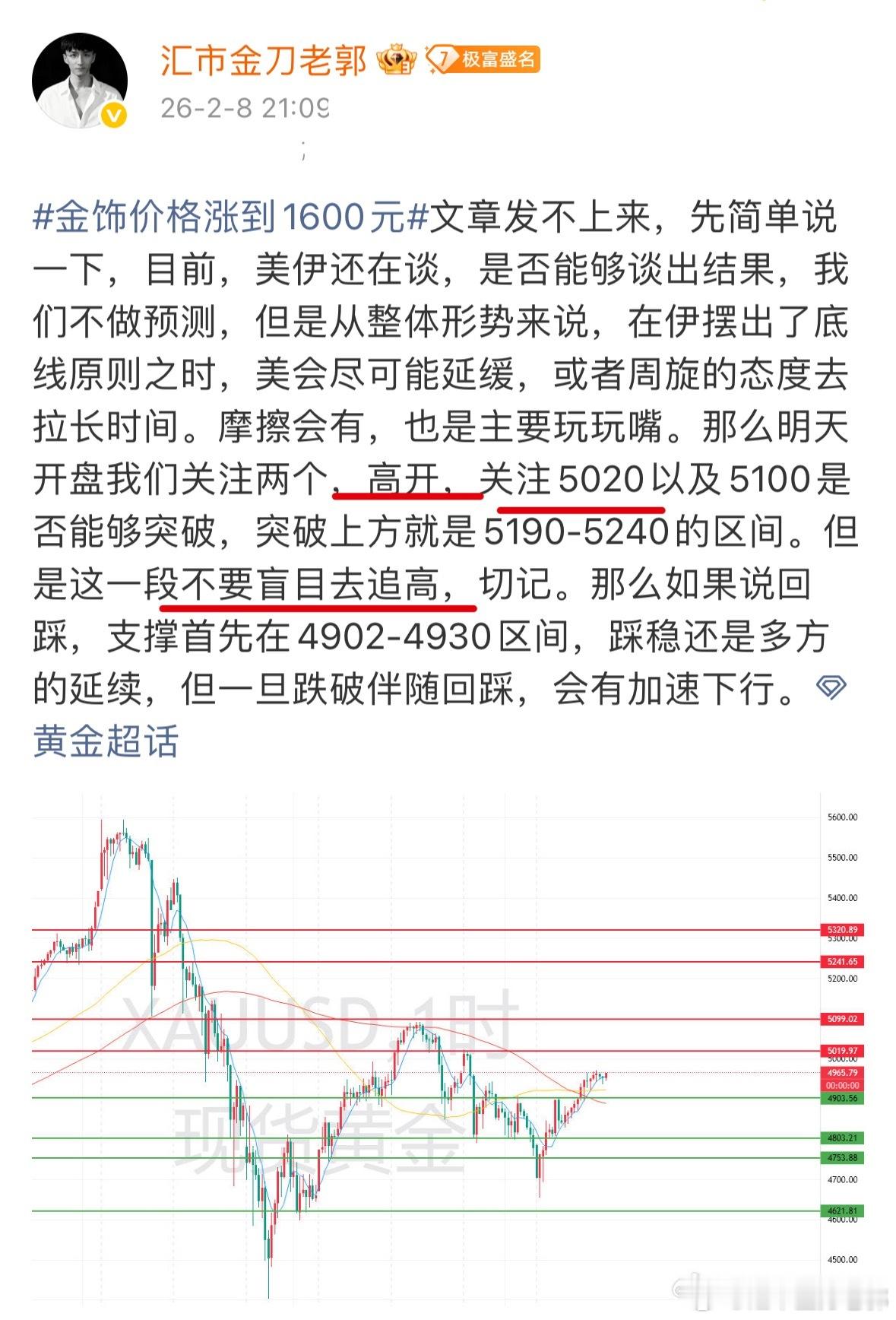Open the candlestick chart image

[x=426, y=1049]
